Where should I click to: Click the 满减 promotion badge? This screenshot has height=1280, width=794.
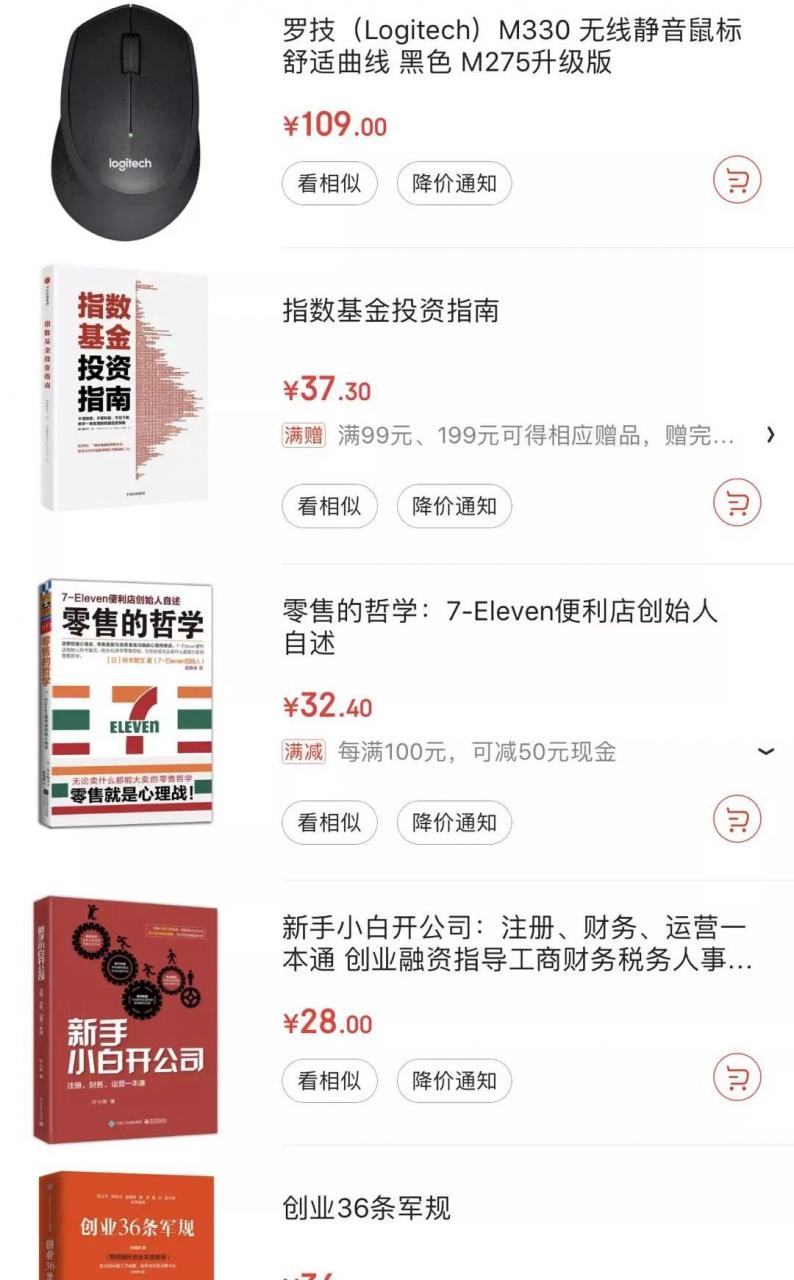(304, 753)
